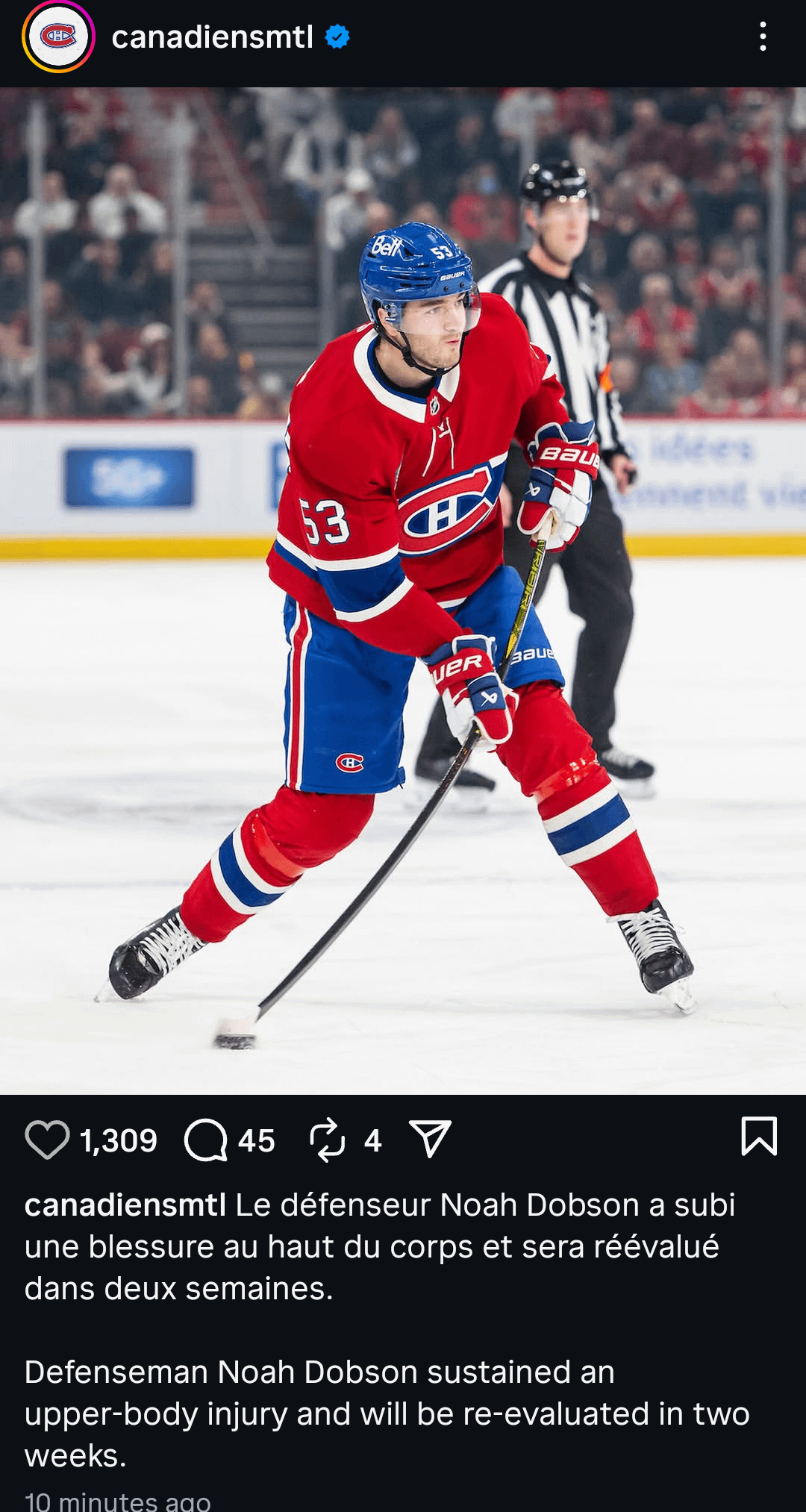This screenshot has height=1512, width=806.
Task: Tap the canadiensmtl username in the caption
Action: [125, 1205]
